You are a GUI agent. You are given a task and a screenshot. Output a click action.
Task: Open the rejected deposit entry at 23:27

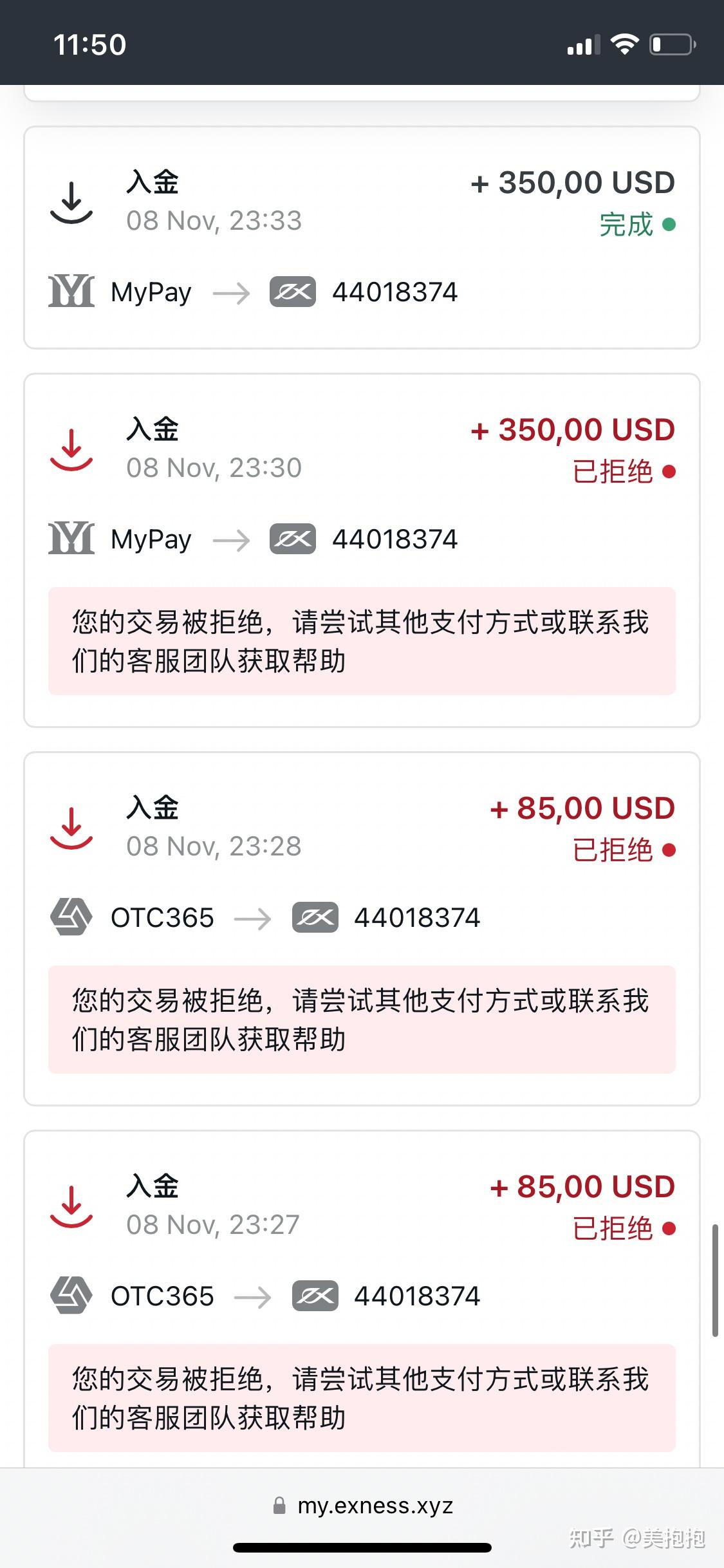362,1210
